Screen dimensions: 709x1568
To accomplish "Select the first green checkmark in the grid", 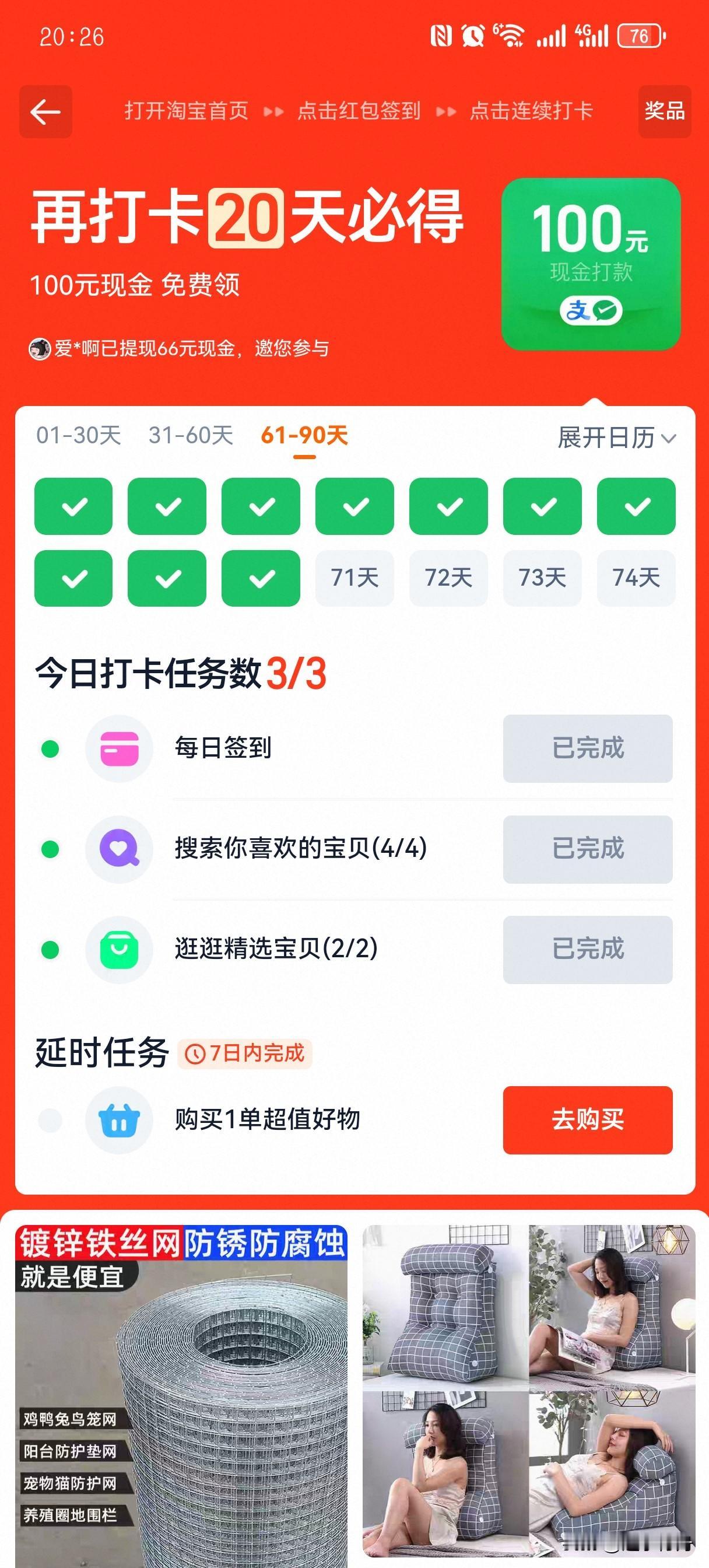I will [73, 507].
